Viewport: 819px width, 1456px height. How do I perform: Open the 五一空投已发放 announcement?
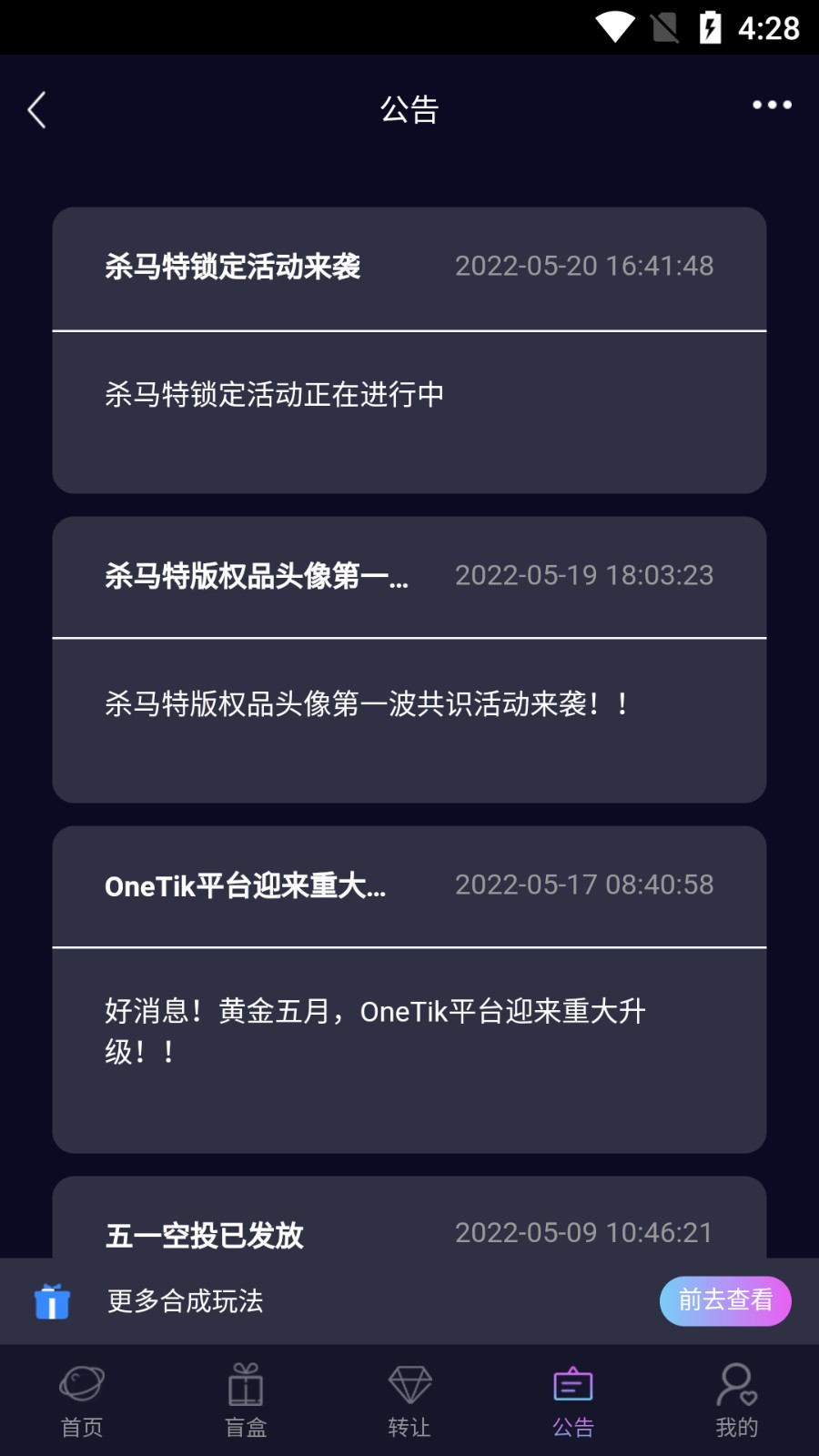[x=204, y=1236]
